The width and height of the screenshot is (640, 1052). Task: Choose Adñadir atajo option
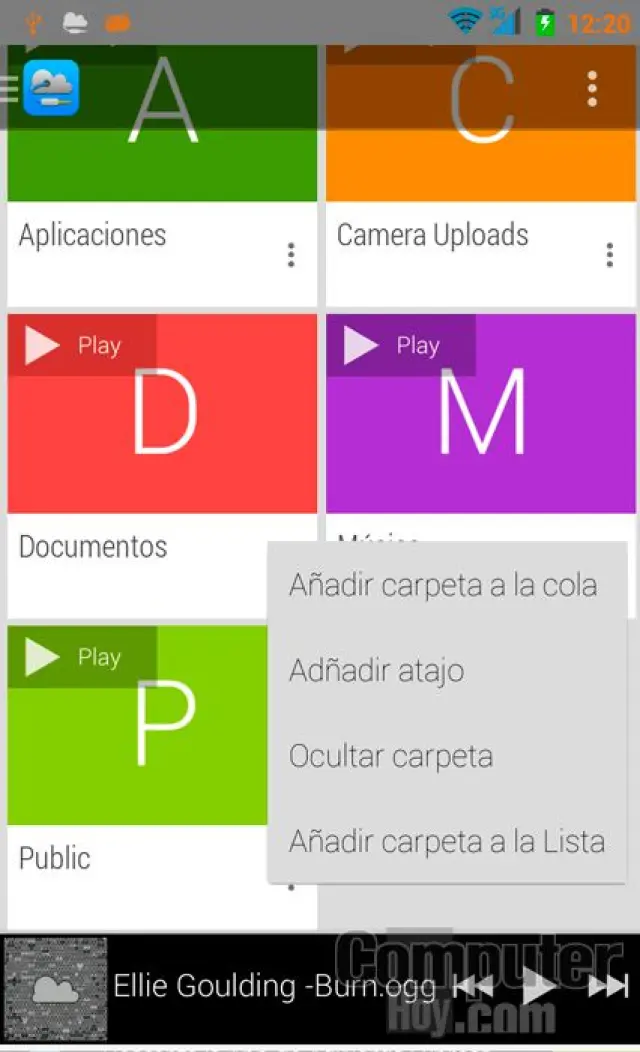click(x=377, y=670)
